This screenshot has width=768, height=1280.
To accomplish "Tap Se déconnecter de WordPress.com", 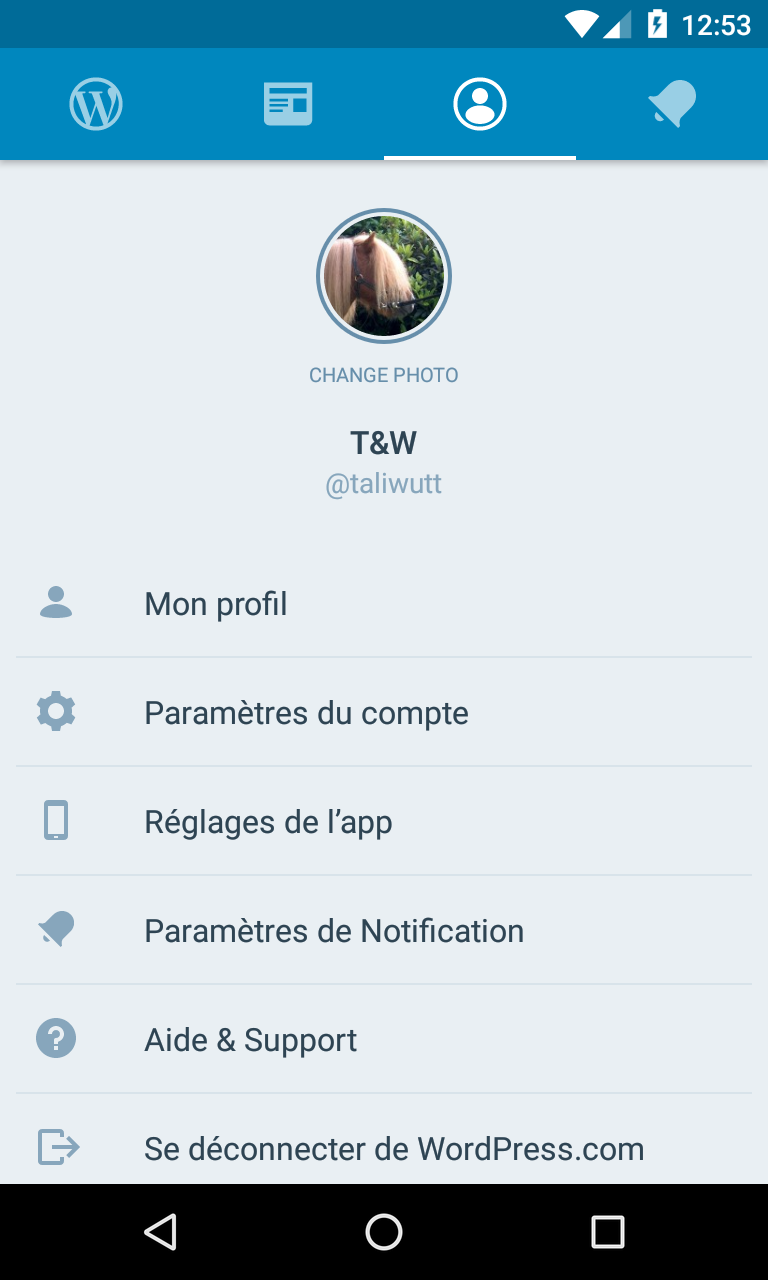I will coord(384,1148).
